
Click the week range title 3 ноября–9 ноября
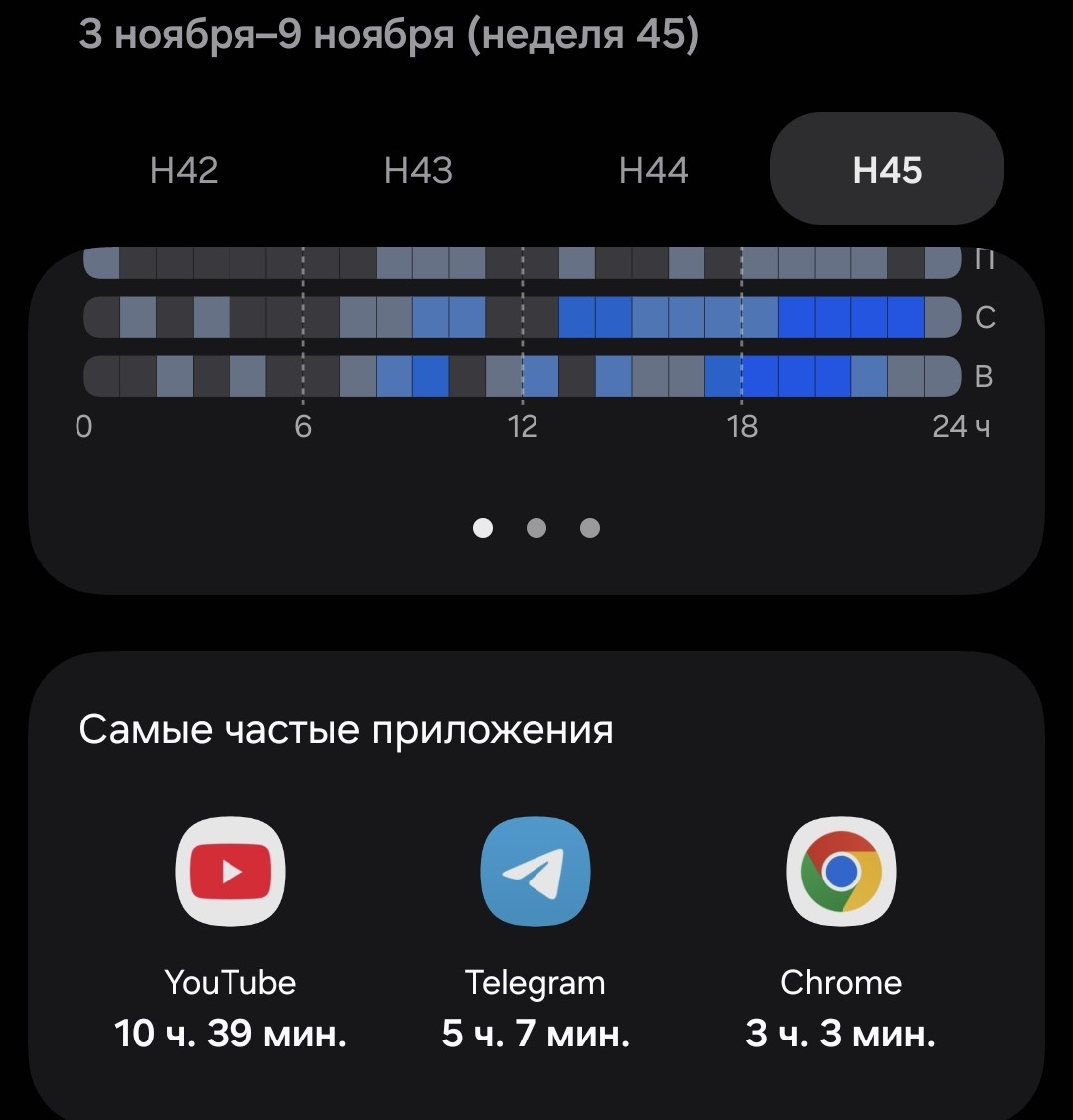click(x=390, y=33)
